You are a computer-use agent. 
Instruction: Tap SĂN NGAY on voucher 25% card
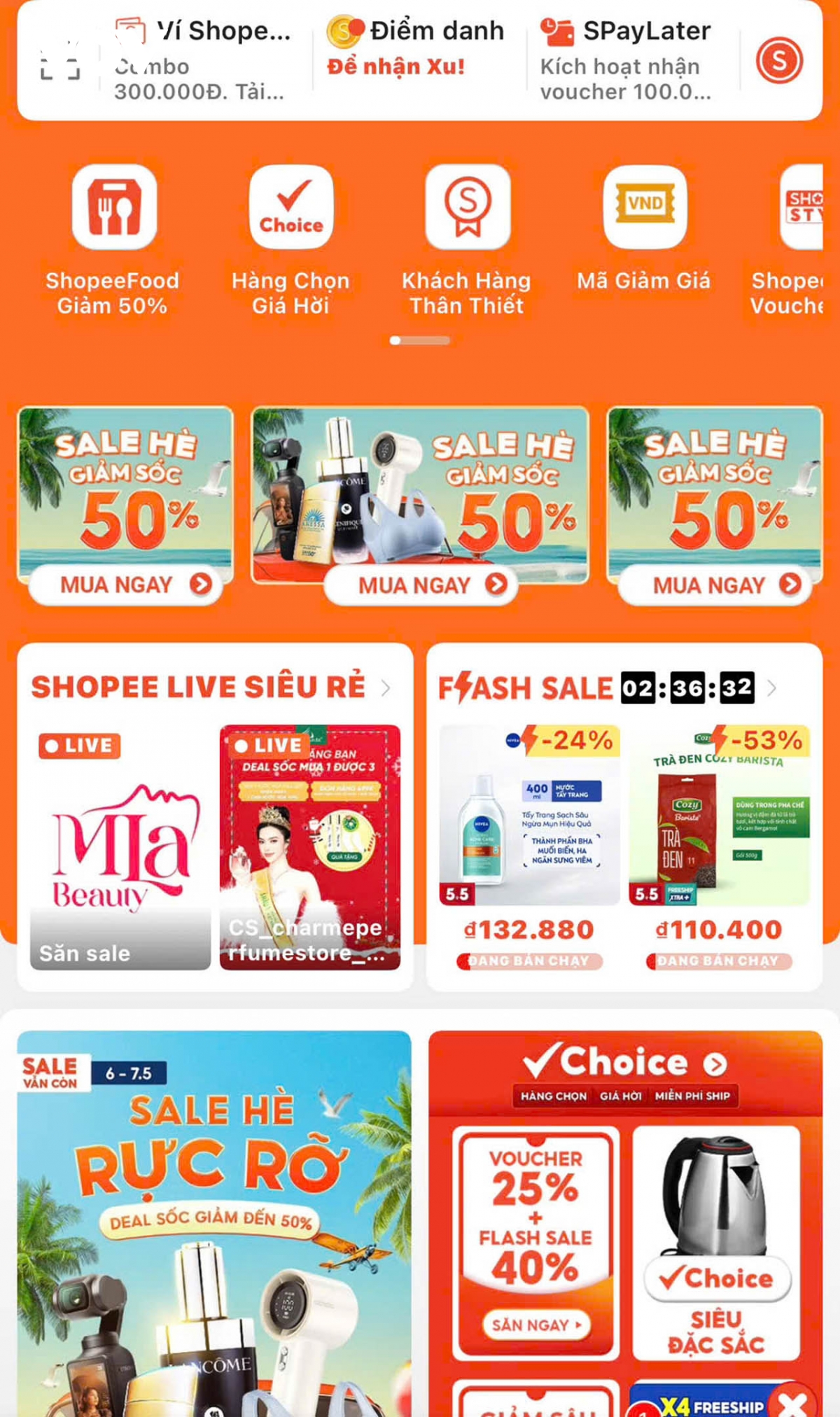click(x=536, y=1325)
